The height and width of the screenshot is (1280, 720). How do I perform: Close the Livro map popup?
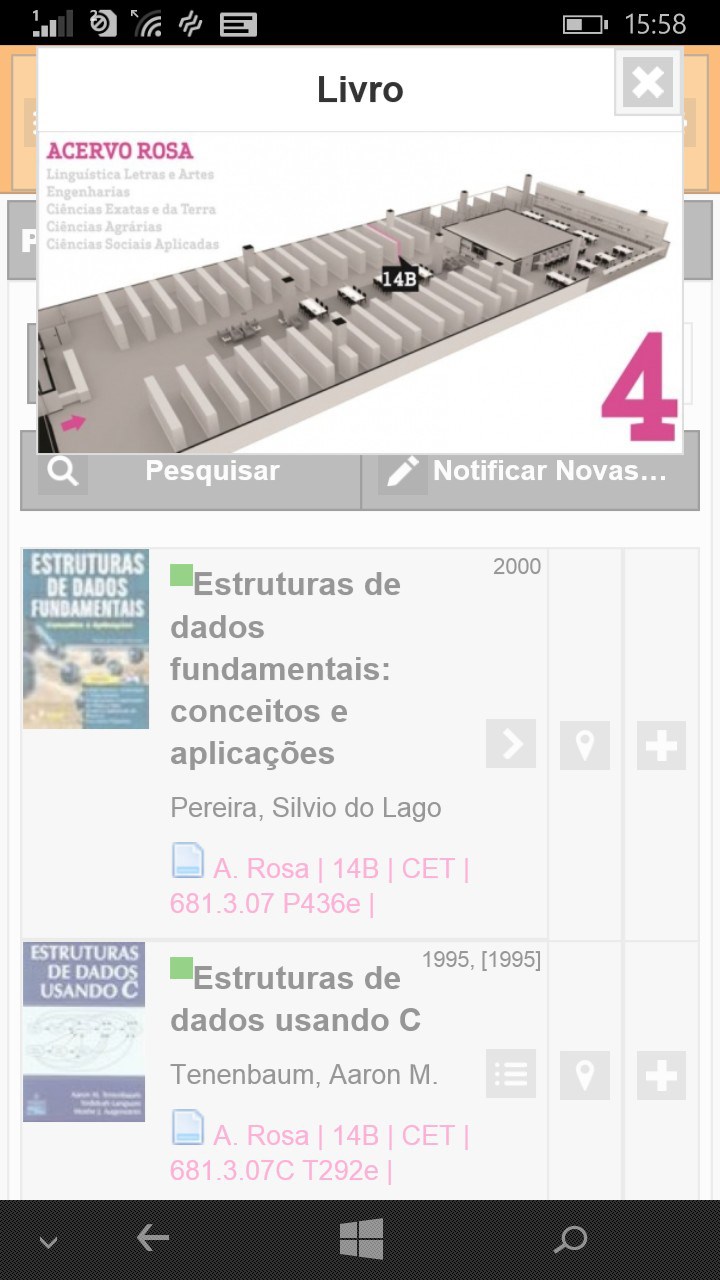click(x=648, y=82)
